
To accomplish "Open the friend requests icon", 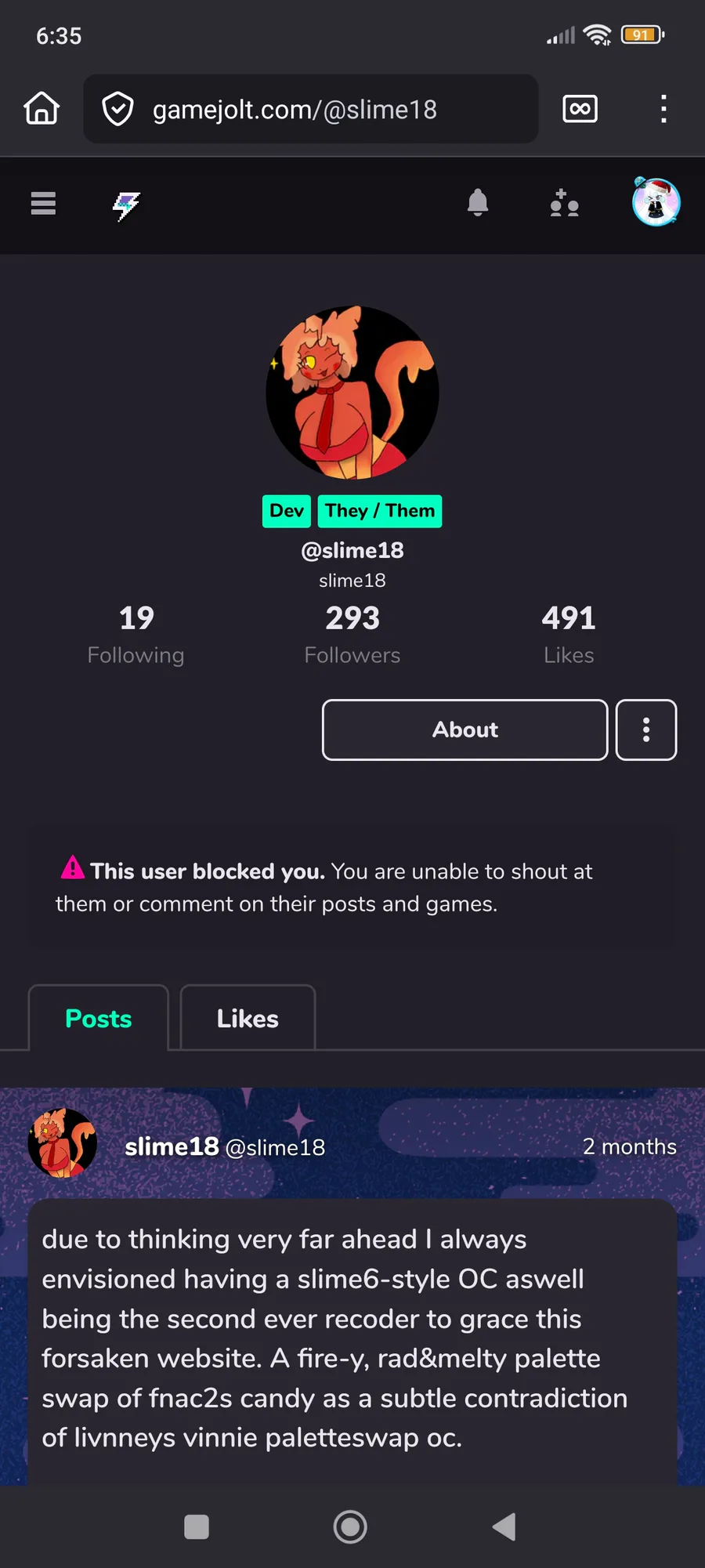I will pyautogui.click(x=564, y=204).
